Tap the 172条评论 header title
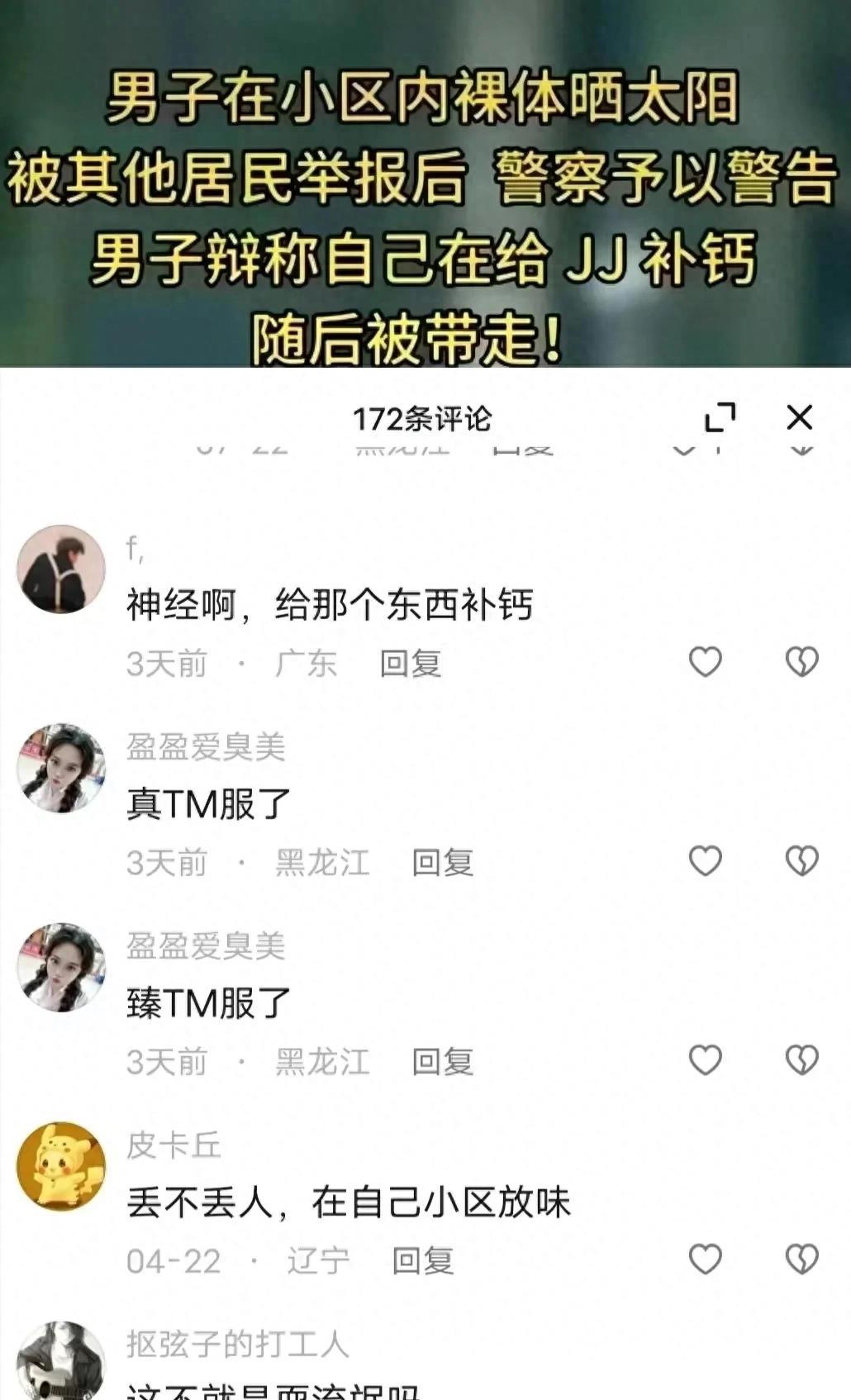Viewport: 851px width, 1400px height. click(x=423, y=417)
